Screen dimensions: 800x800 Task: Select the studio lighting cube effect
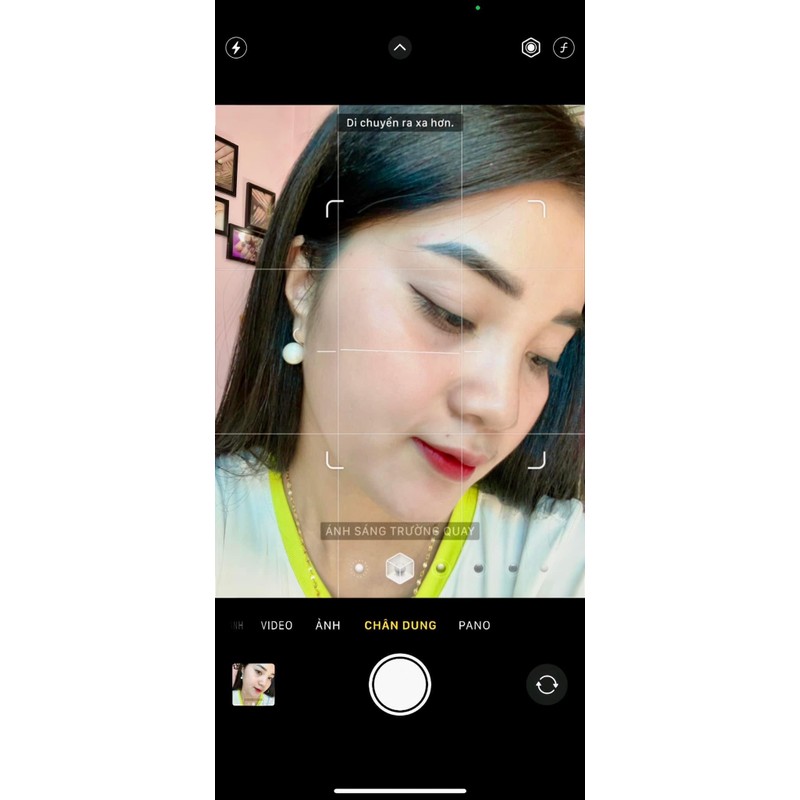400,568
